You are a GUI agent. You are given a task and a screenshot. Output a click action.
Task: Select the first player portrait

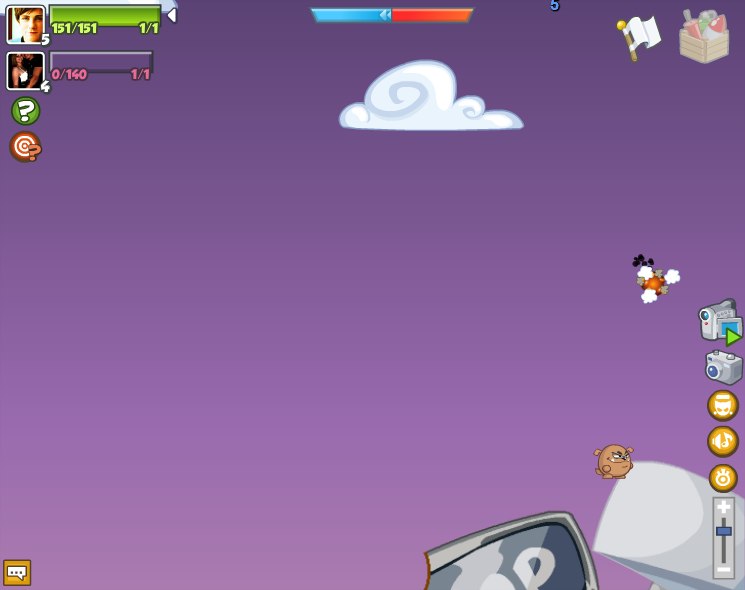coord(25,24)
